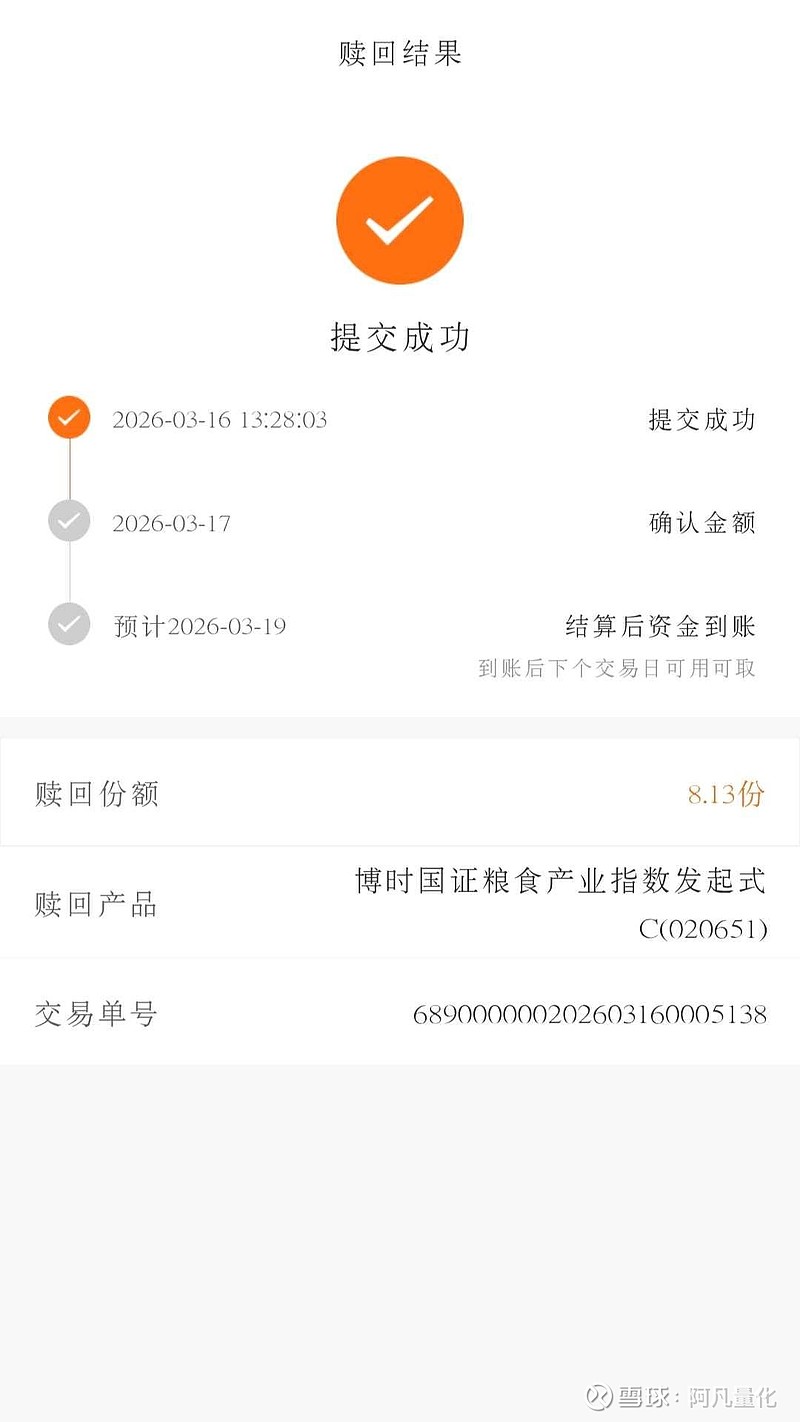Click the transaction number 689000000202603160005138

click(x=589, y=1015)
